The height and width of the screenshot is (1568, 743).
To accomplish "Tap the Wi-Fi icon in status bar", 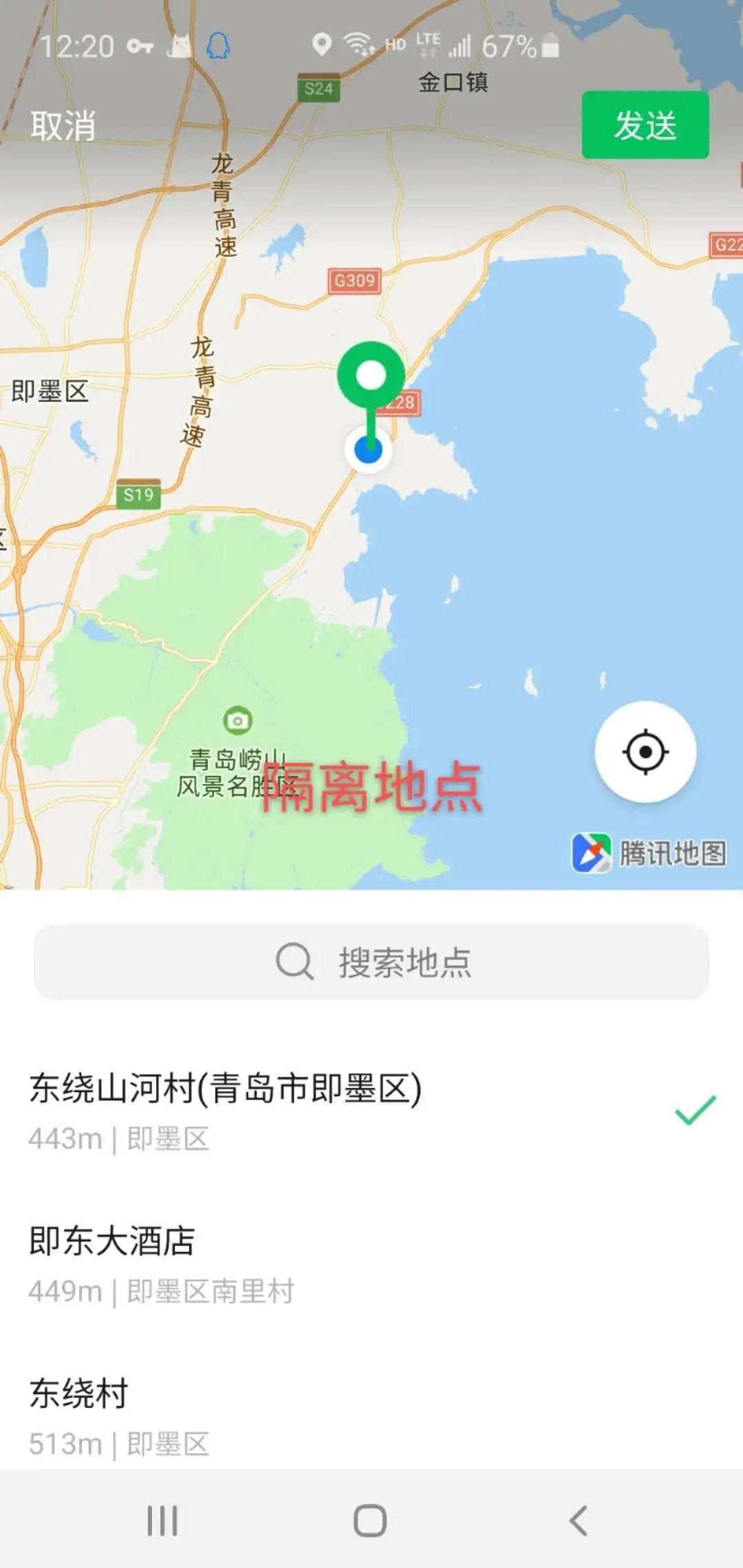I will 356,45.
